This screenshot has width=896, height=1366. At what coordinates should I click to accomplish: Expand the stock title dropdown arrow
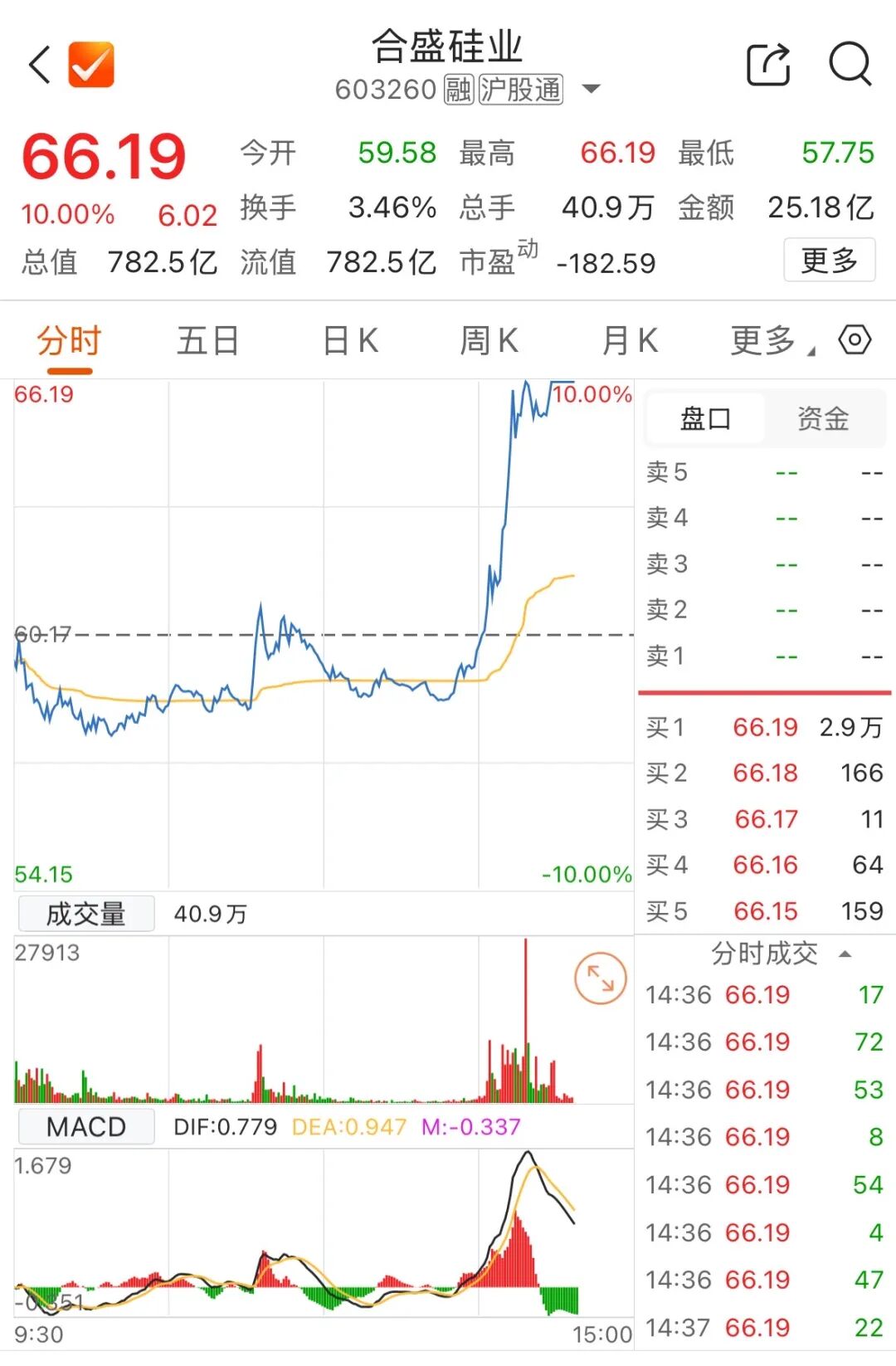coord(591,89)
